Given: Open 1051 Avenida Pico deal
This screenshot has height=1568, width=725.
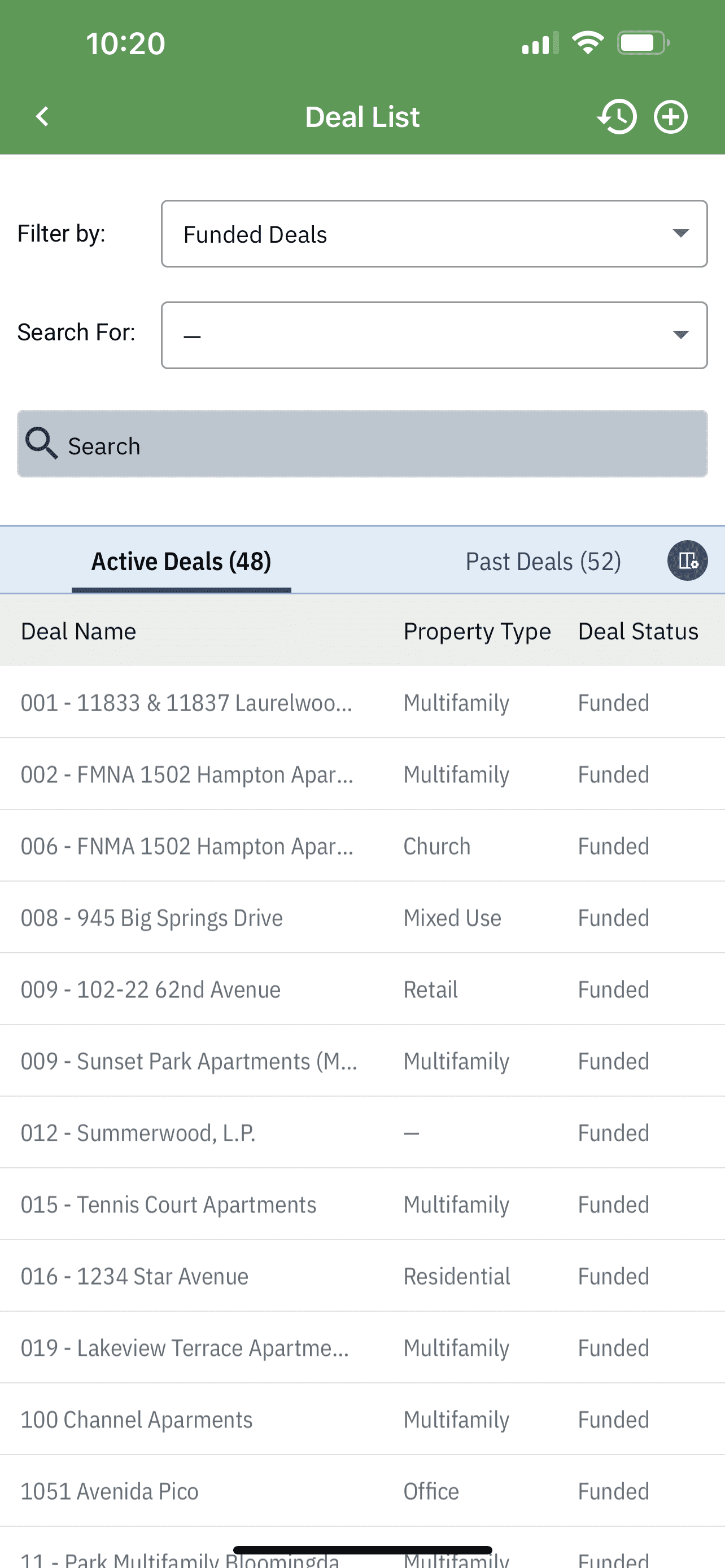Looking at the screenshot, I should (362, 1492).
